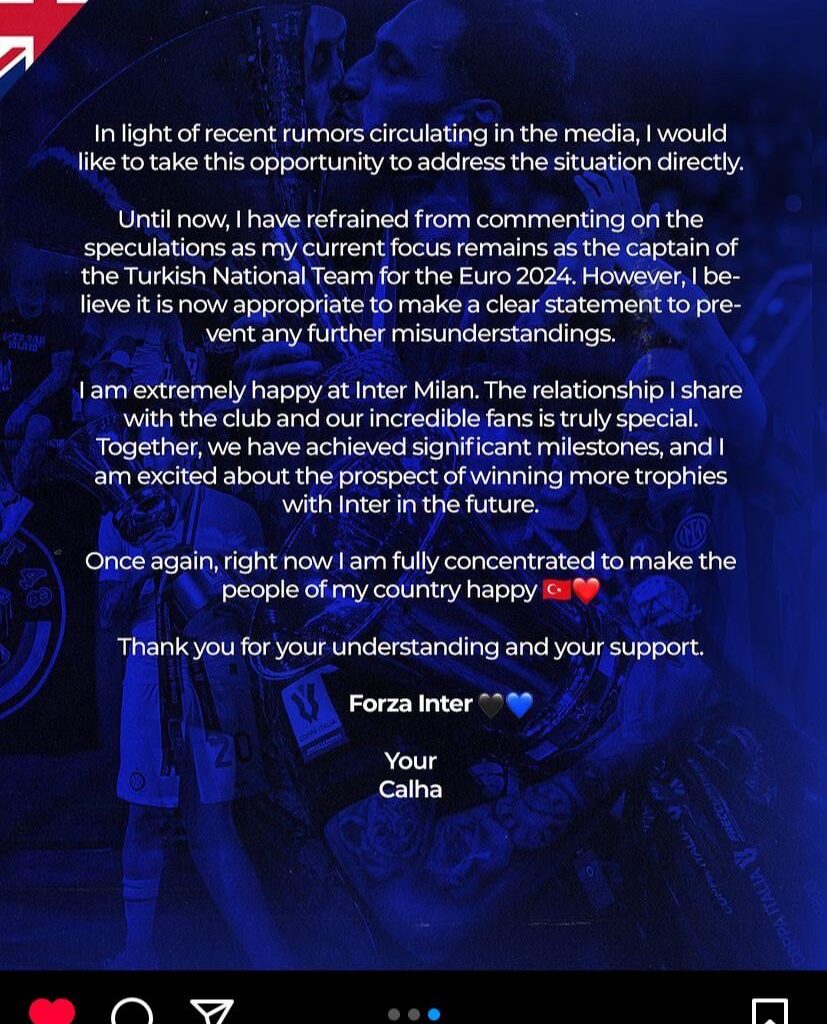The height and width of the screenshot is (1024, 827).
Task: Save the post with the bookmark icon
Action: pos(769,1012)
